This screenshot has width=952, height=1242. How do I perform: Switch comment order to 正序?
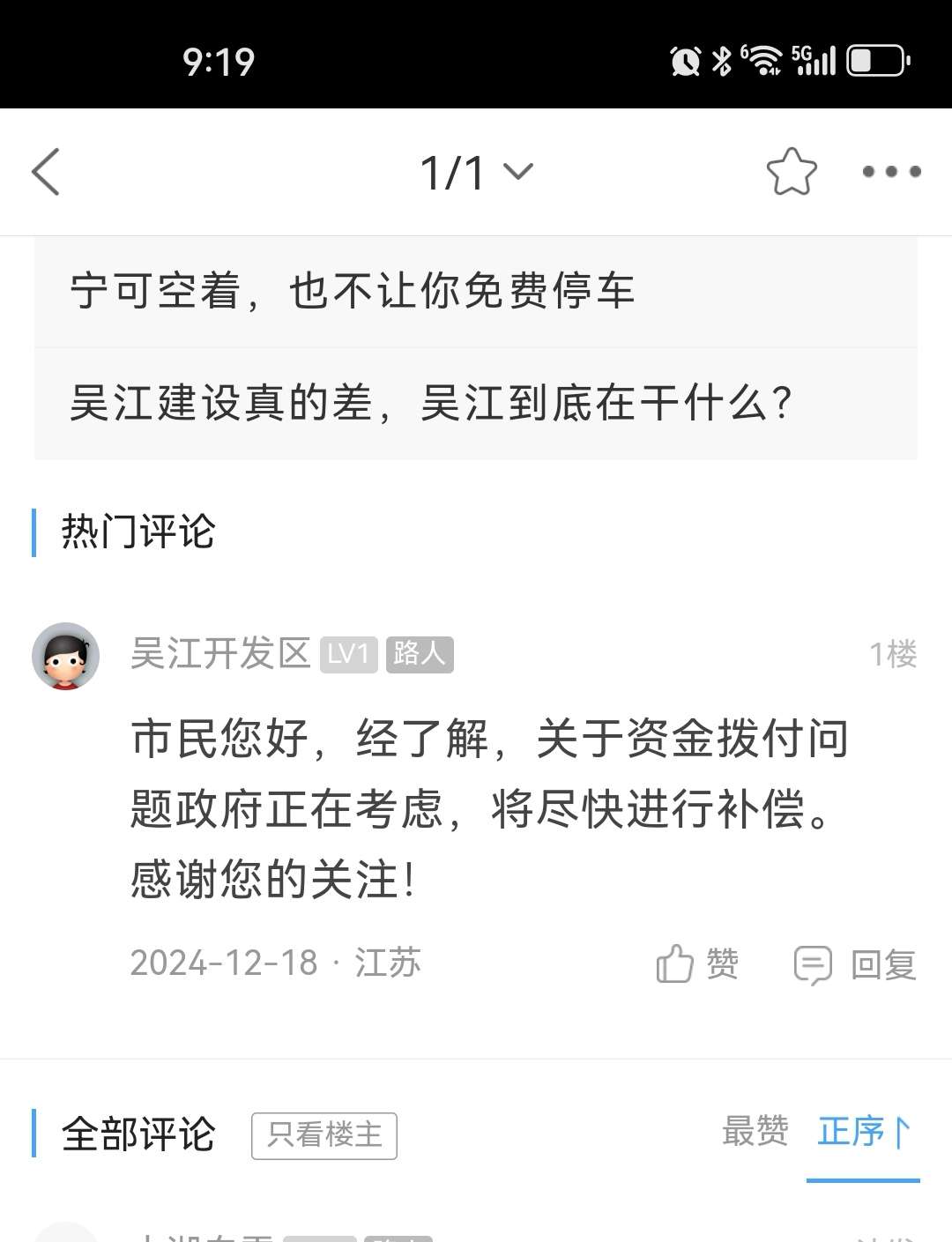click(862, 1132)
